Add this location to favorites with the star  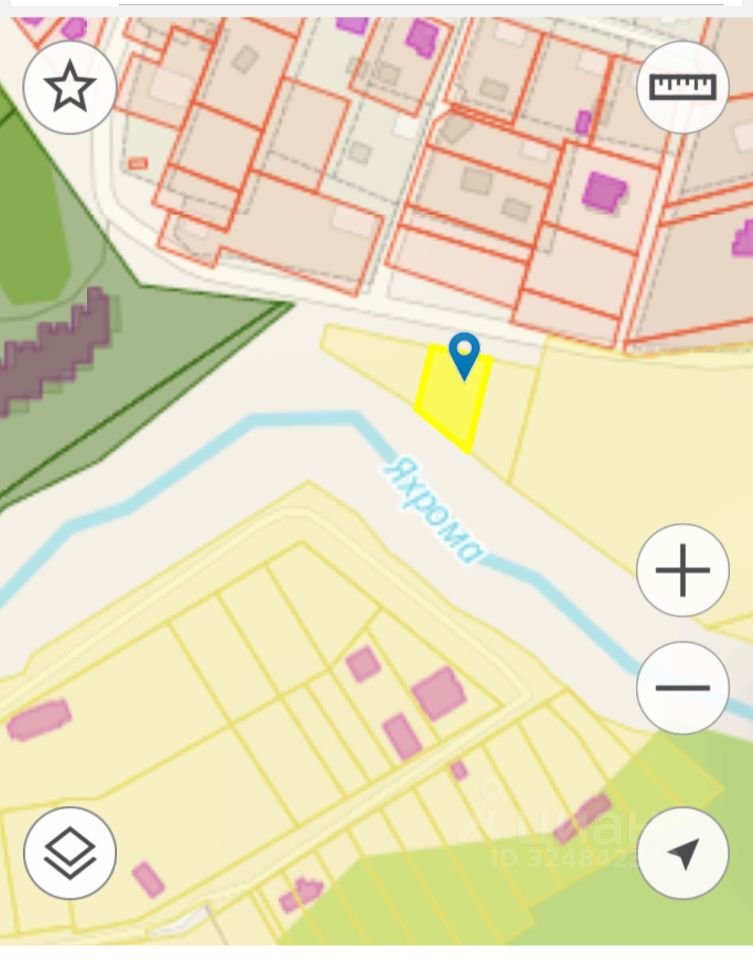coord(69,87)
